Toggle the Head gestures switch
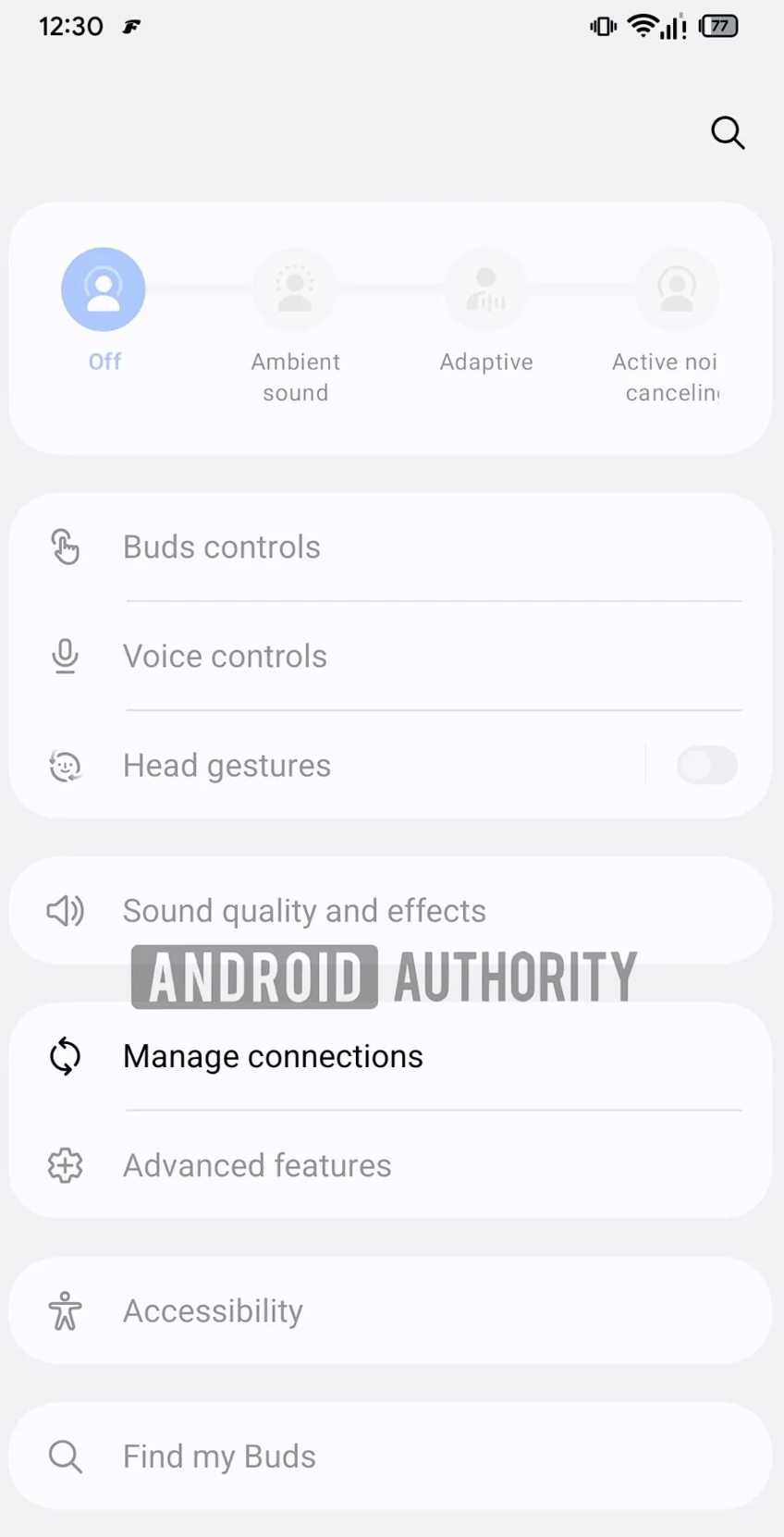Screen dimensions: 784x1537 706,766
